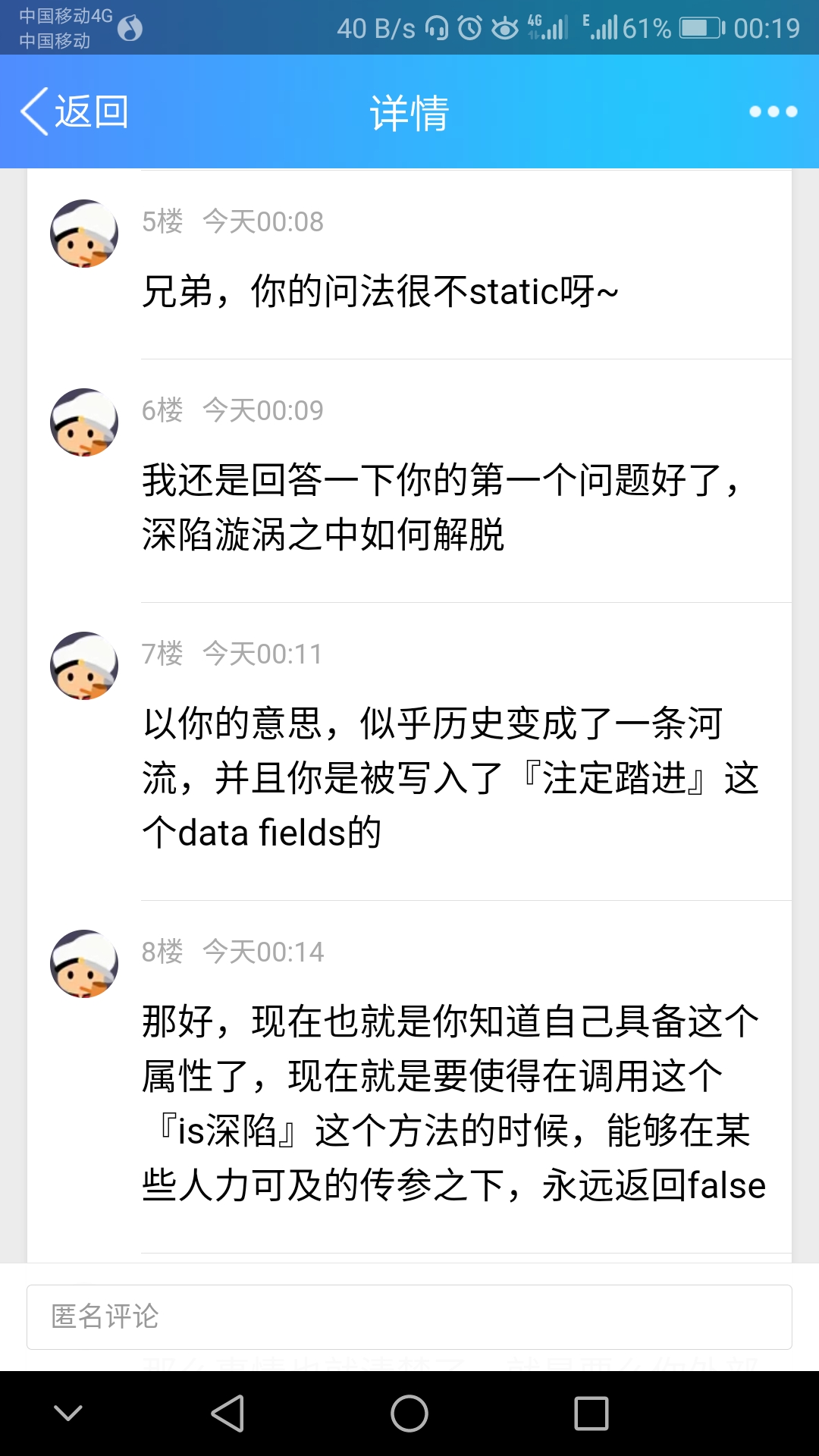Open the three-dot overflow menu

coord(773,111)
